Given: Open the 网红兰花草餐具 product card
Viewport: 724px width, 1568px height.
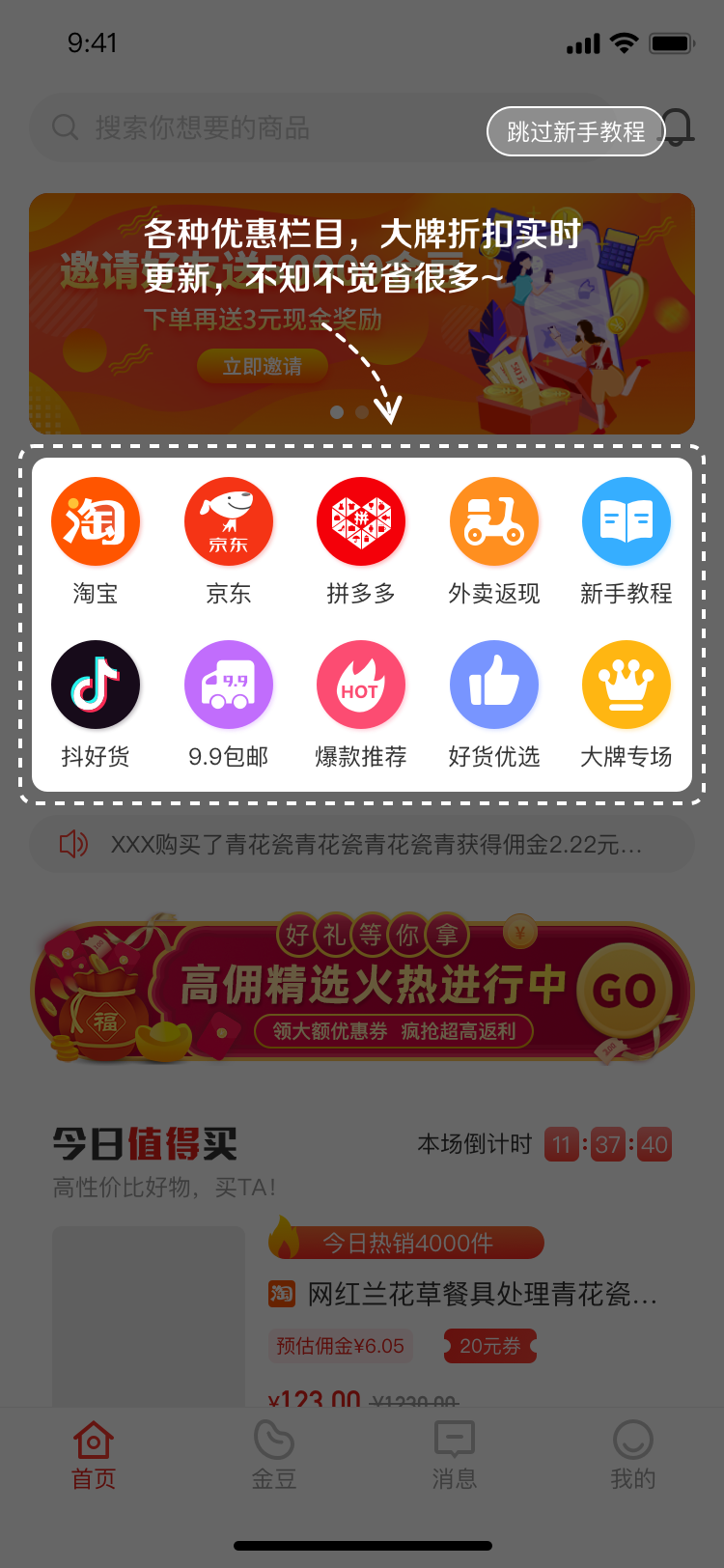Looking at the screenshot, I should pos(362,1315).
